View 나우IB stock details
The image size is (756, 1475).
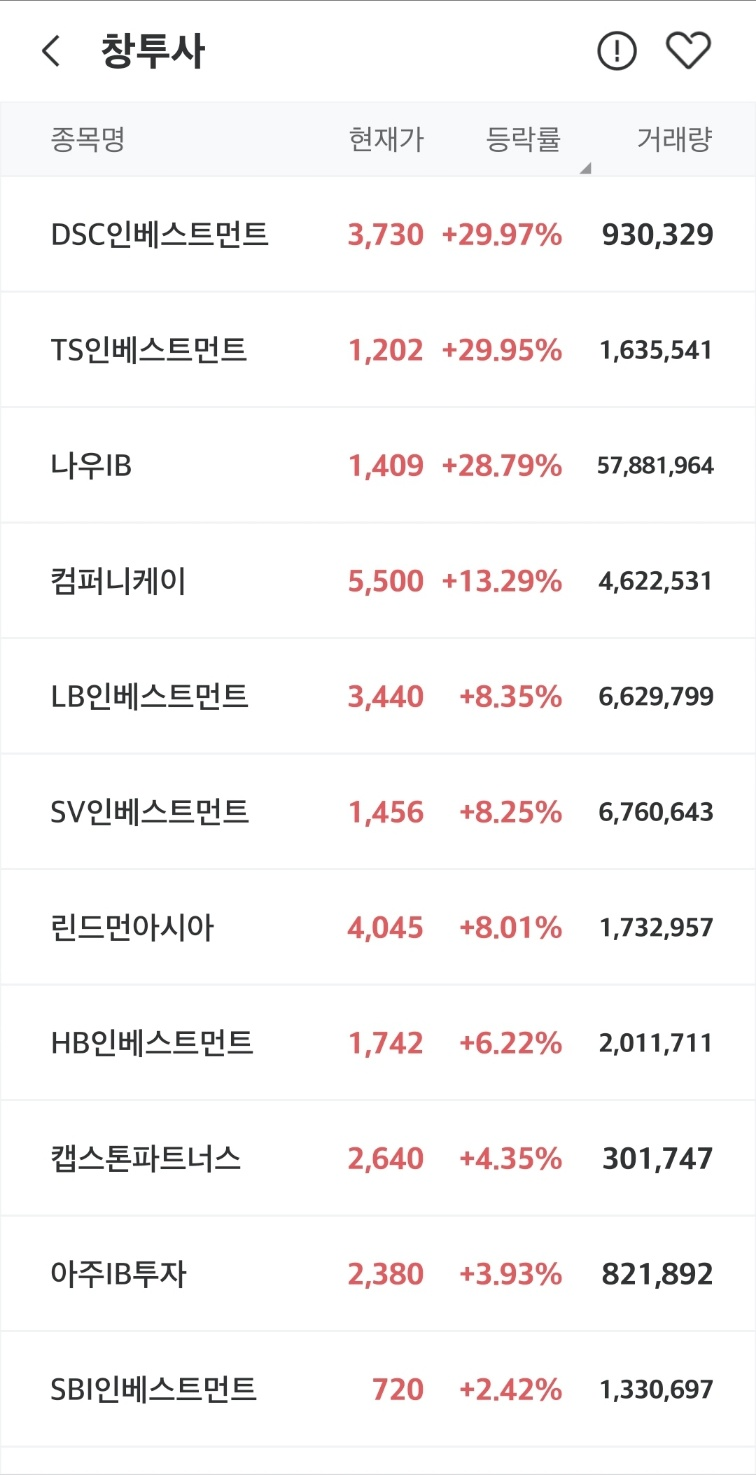tap(378, 465)
